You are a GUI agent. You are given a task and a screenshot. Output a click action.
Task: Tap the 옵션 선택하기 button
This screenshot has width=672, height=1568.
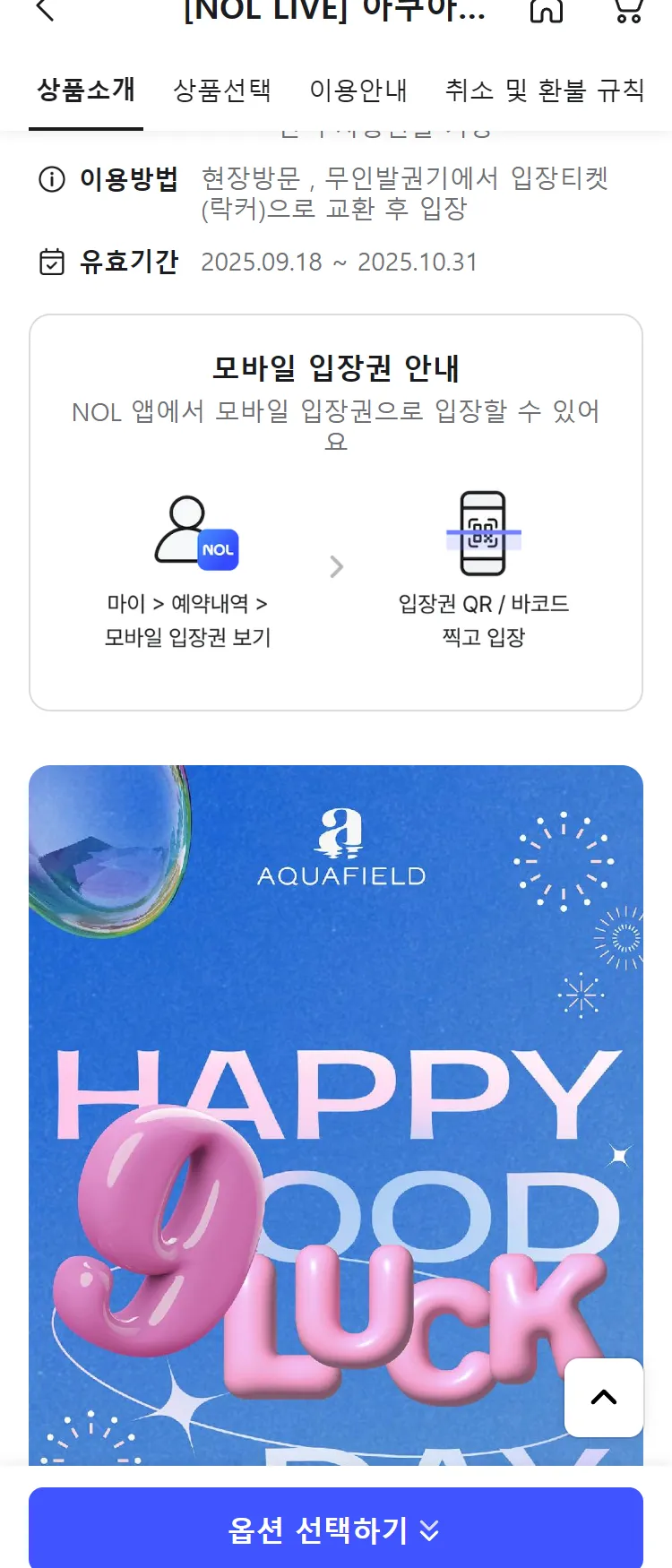click(x=336, y=1529)
